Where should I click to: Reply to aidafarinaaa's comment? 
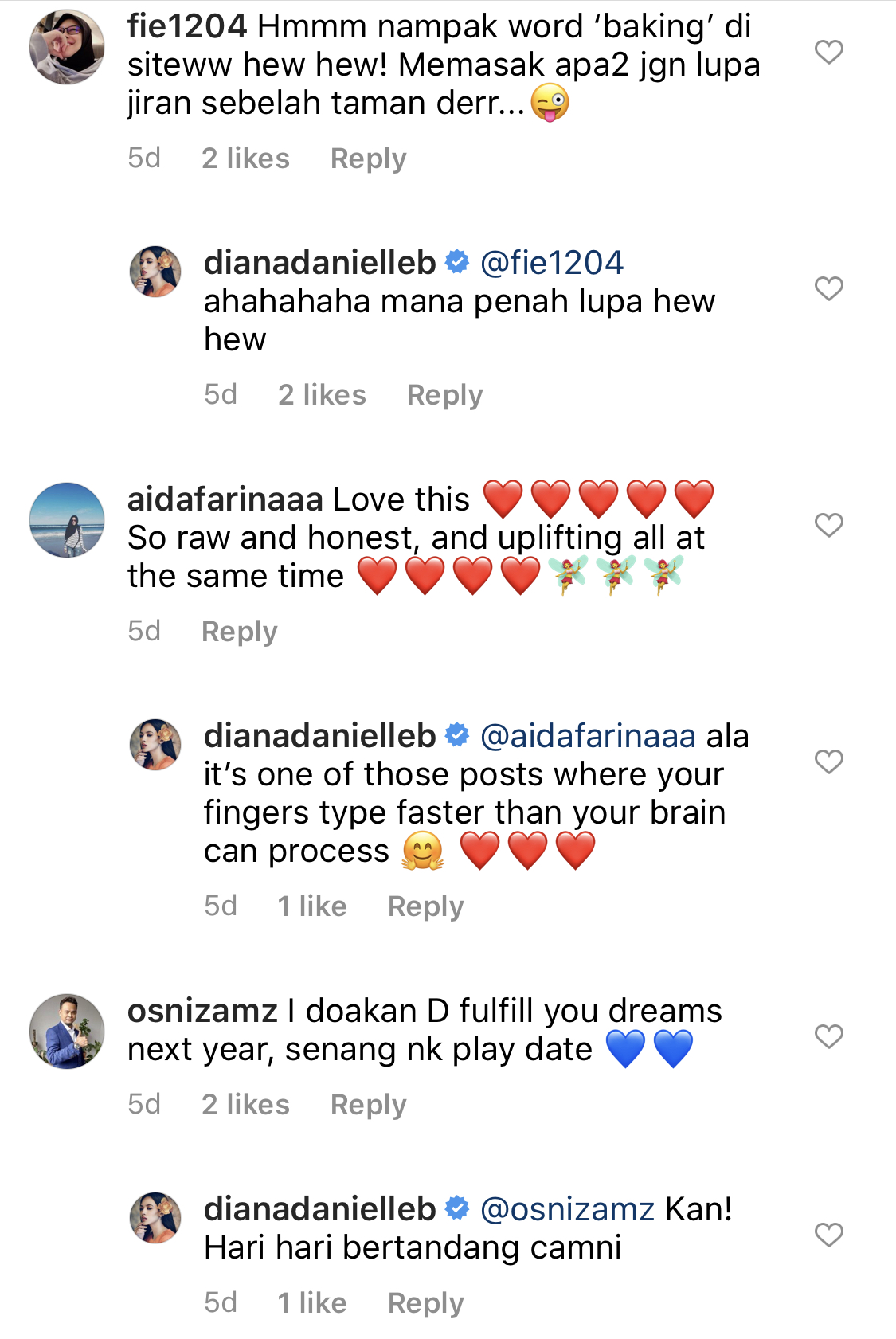coord(239,632)
